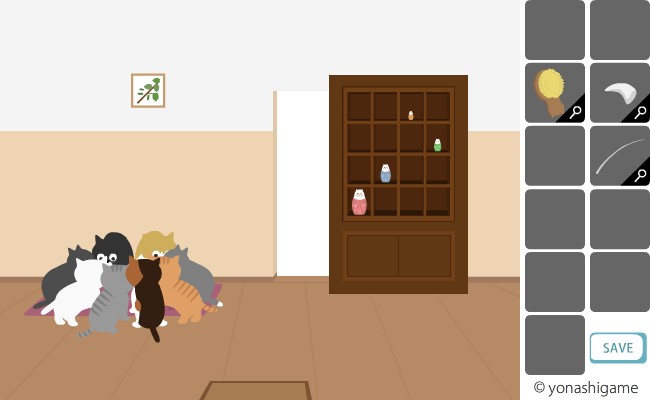
Task: Inspect the framed plant picture on wall
Action: click(x=148, y=90)
